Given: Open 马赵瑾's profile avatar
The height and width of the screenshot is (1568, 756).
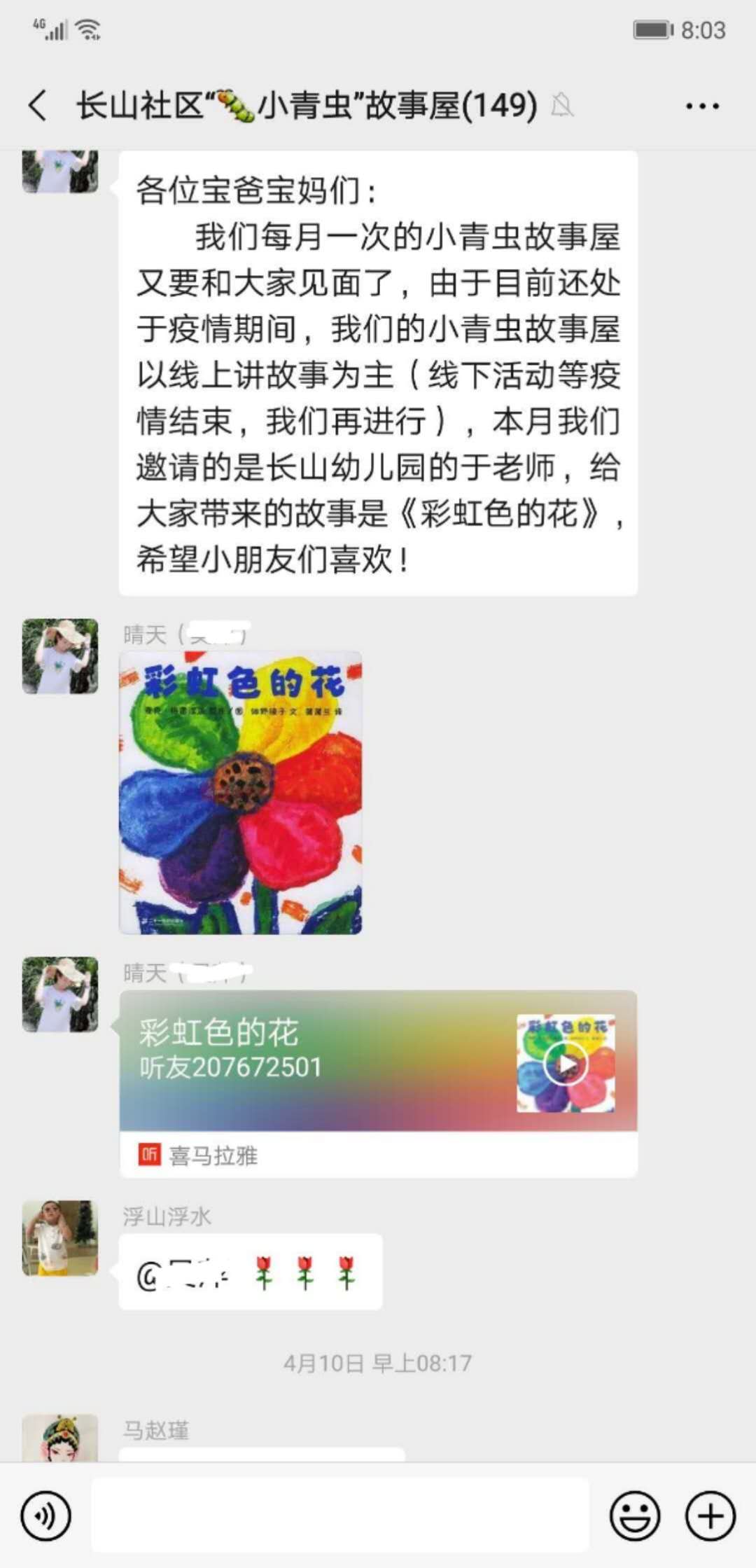Looking at the screenshot, I should pos(60,1439).
